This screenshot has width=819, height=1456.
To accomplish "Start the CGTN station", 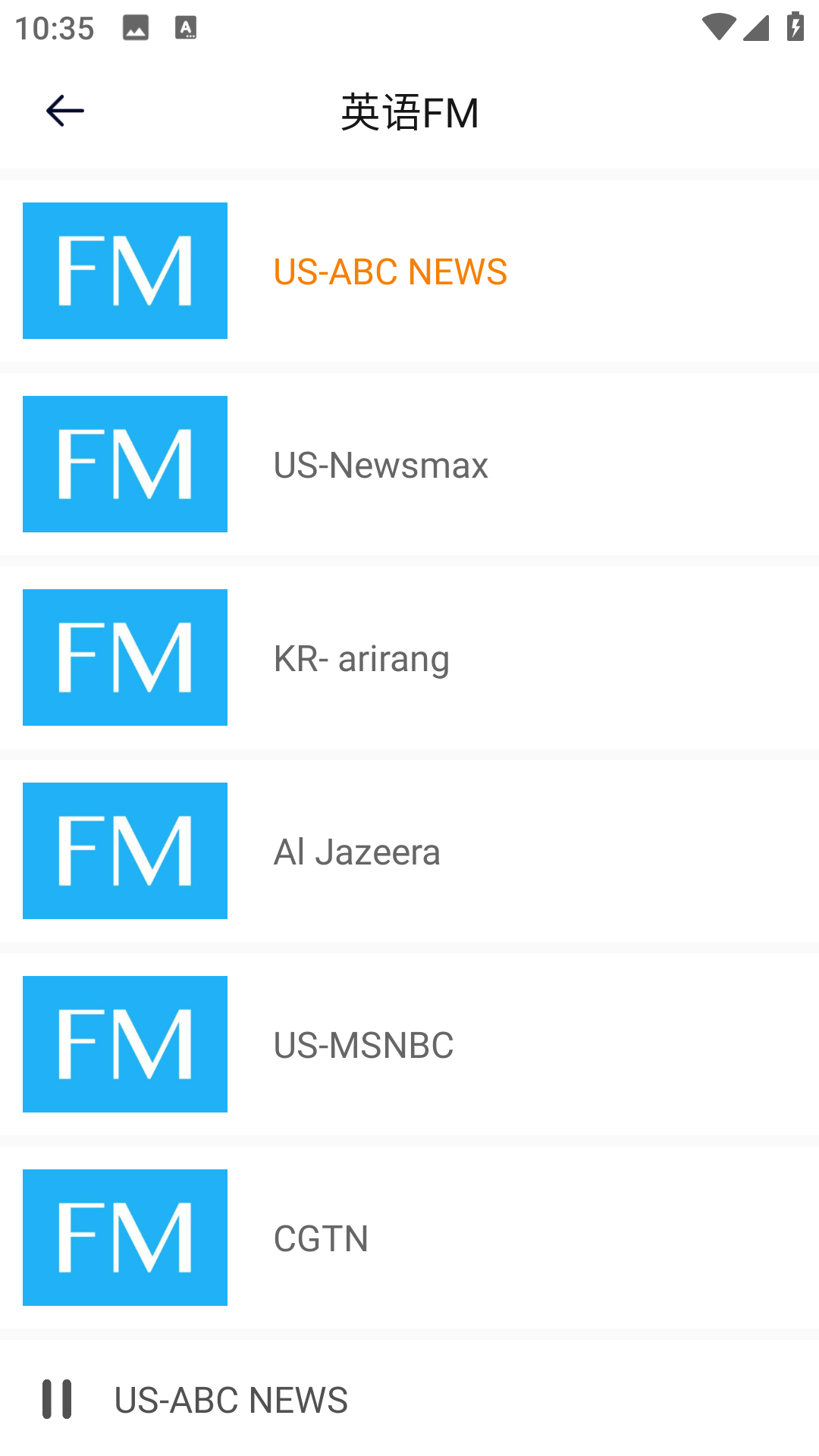I will (409, 1238).
